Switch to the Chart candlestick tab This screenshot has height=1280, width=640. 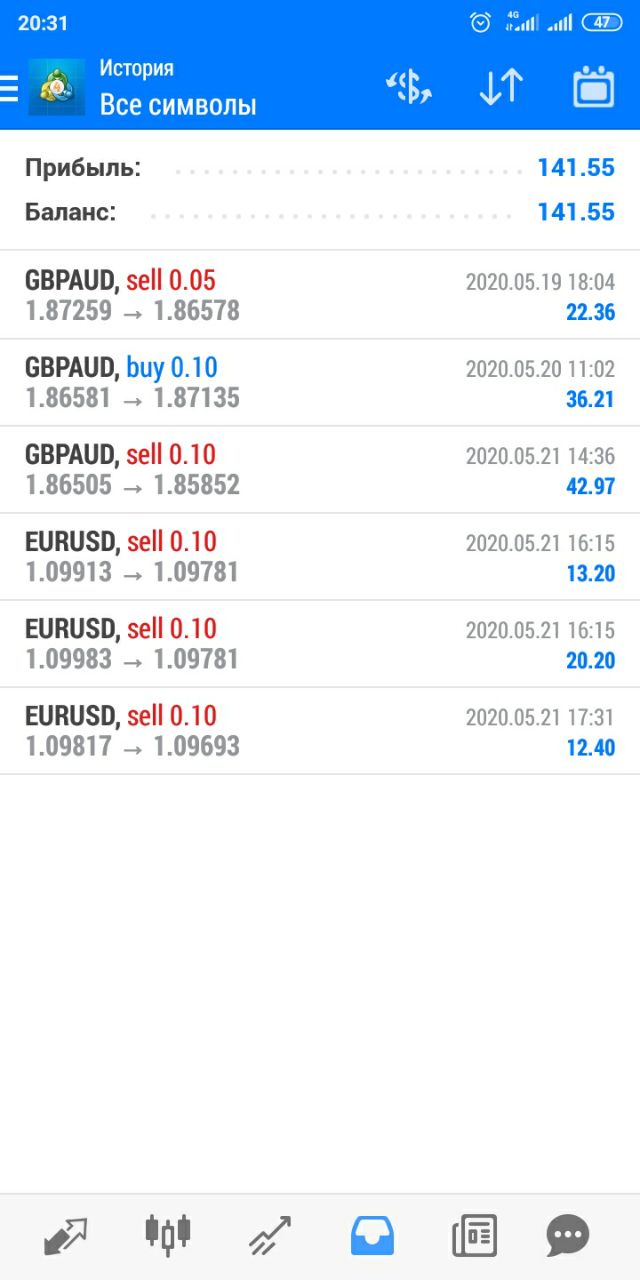[167, 1234]
